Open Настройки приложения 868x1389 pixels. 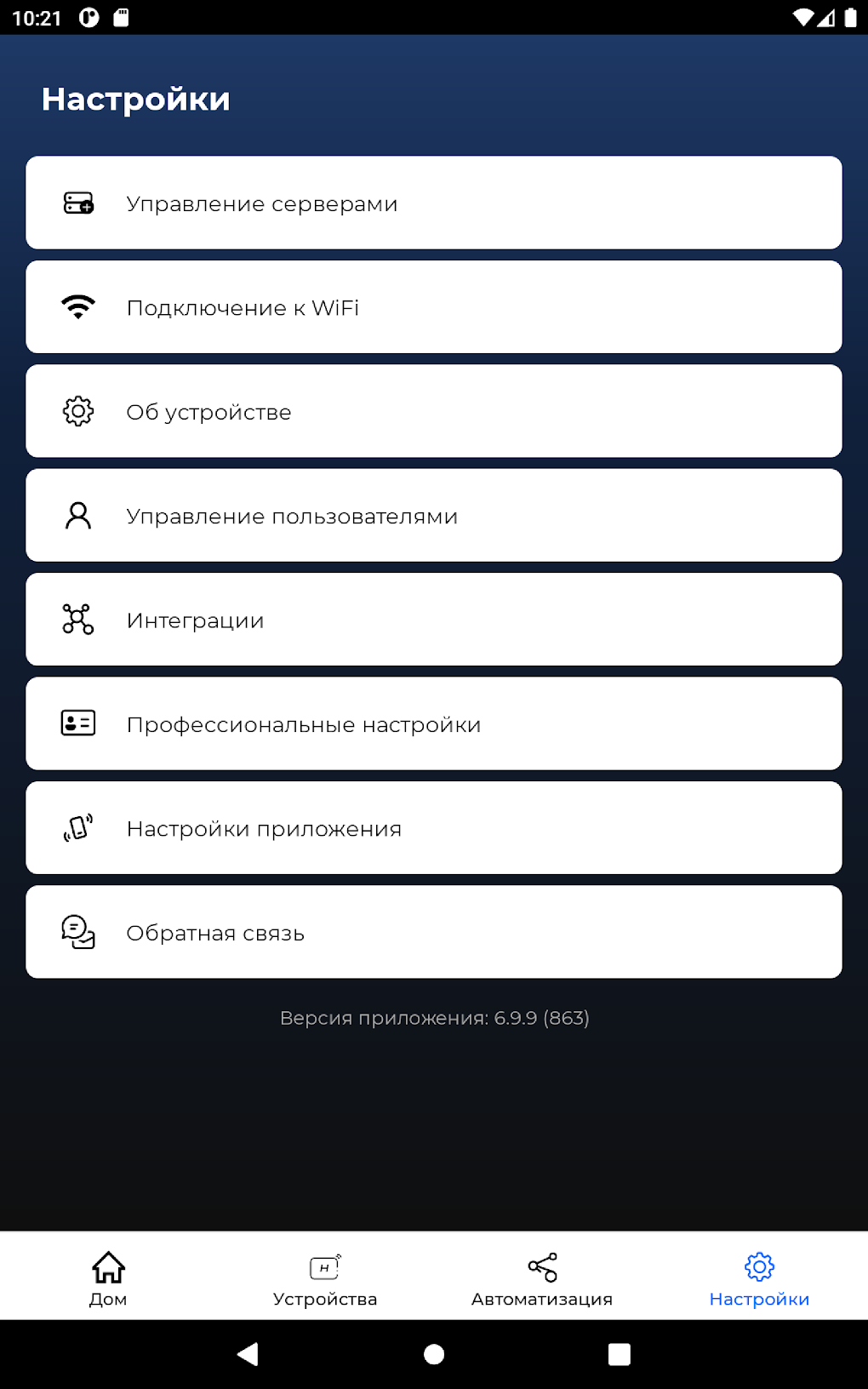pyautogui.click(x=434, y=828)
